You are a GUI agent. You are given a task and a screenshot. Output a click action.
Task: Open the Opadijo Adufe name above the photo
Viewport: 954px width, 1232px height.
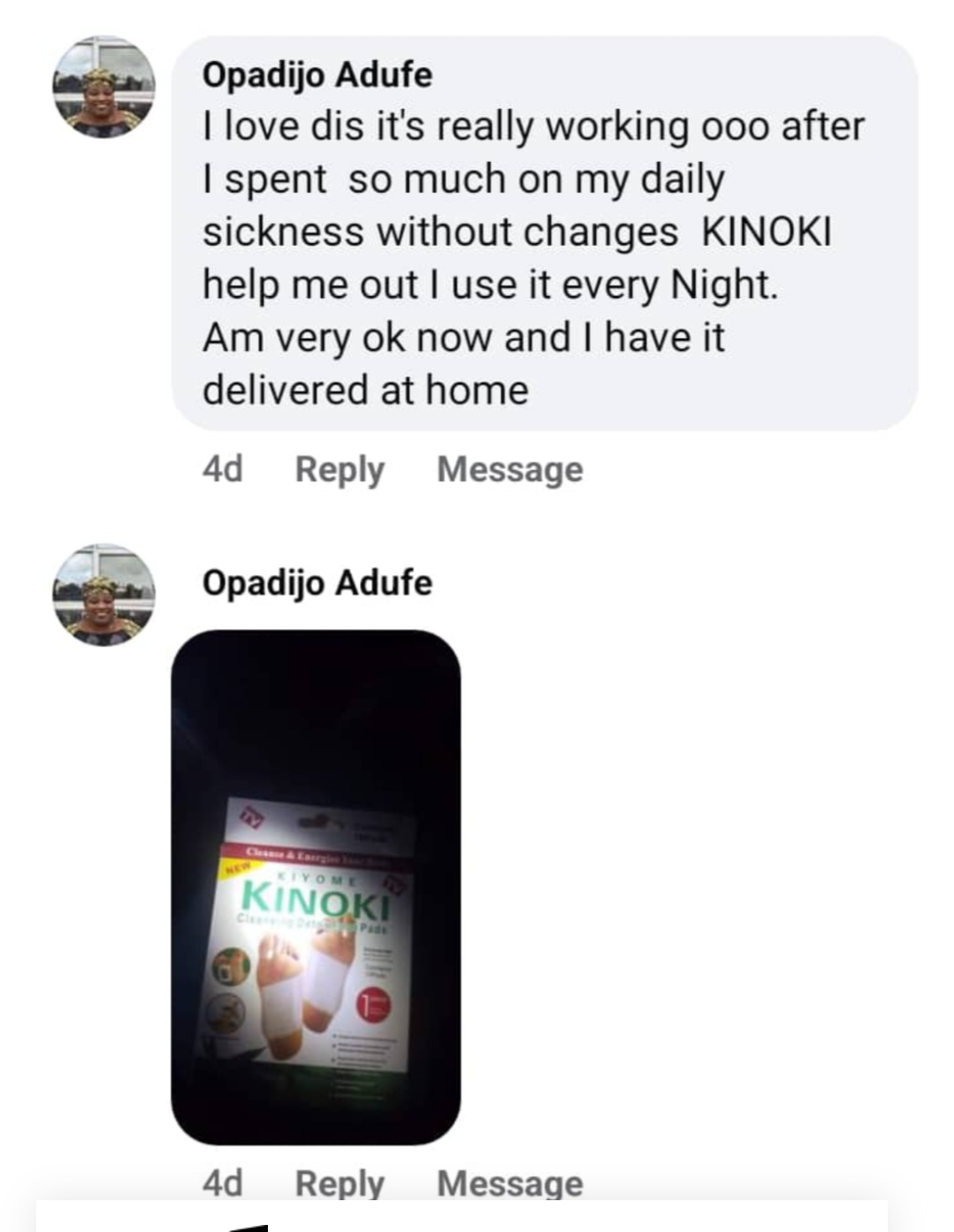317,583
